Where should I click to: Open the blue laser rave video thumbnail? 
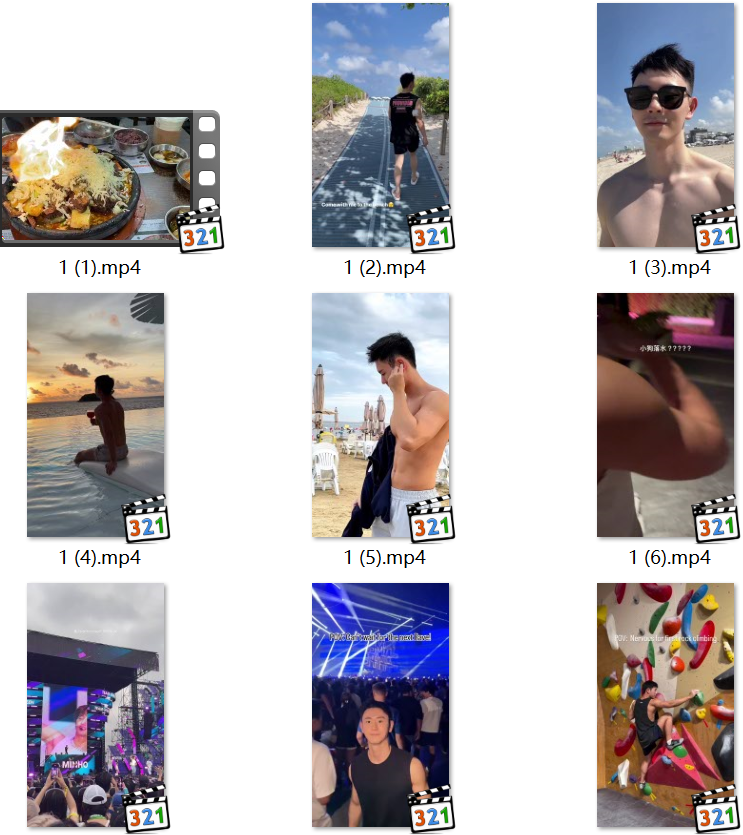click(x=381, y=705)
